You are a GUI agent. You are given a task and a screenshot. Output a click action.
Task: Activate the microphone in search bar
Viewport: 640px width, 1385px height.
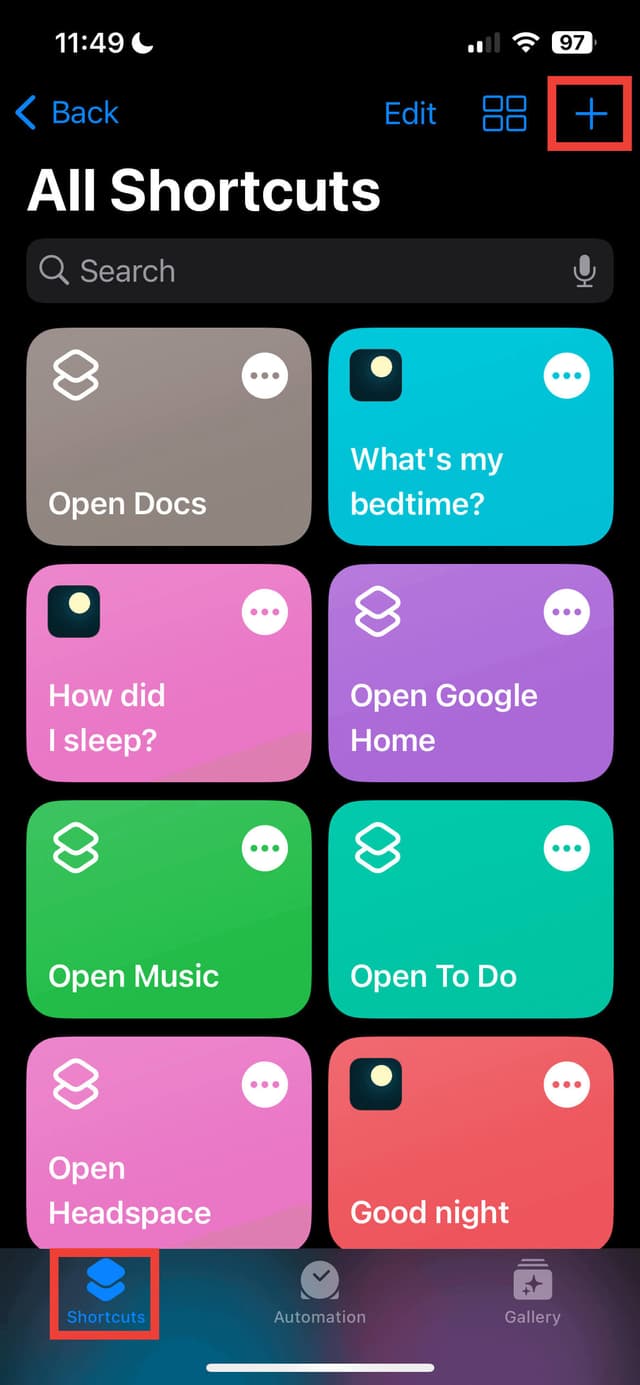pyautogui.click(x=584, y=271)
